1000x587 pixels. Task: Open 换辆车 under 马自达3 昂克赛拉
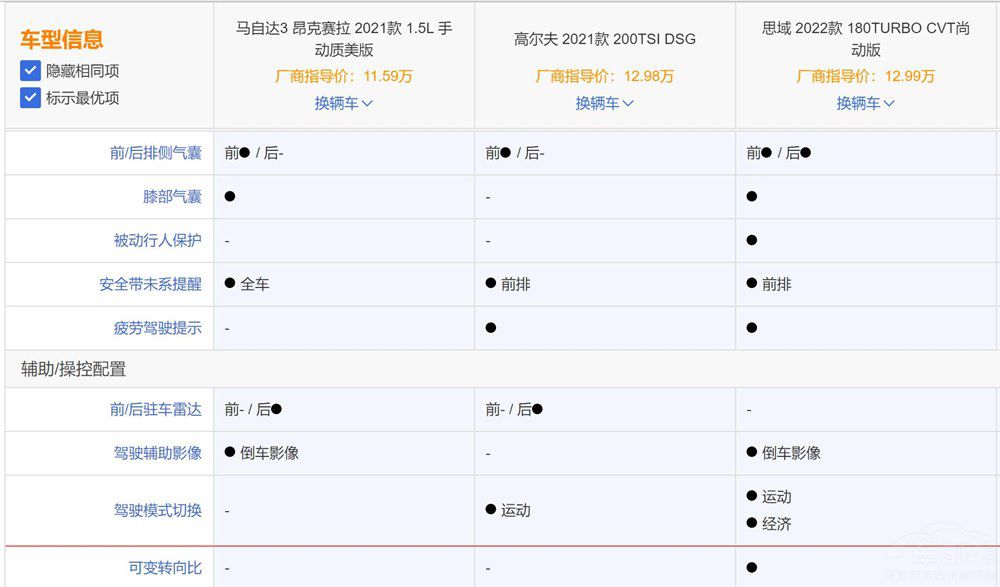coord(343,103)
